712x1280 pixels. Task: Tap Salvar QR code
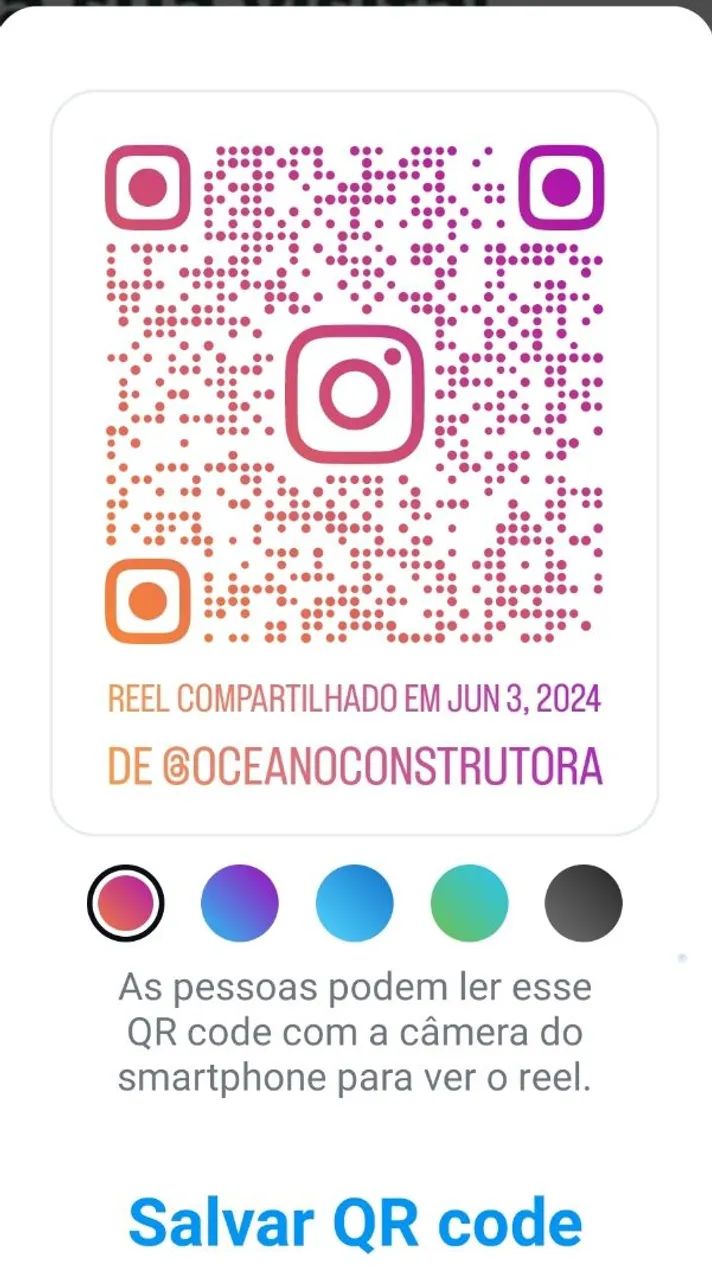click(355, 1222)
